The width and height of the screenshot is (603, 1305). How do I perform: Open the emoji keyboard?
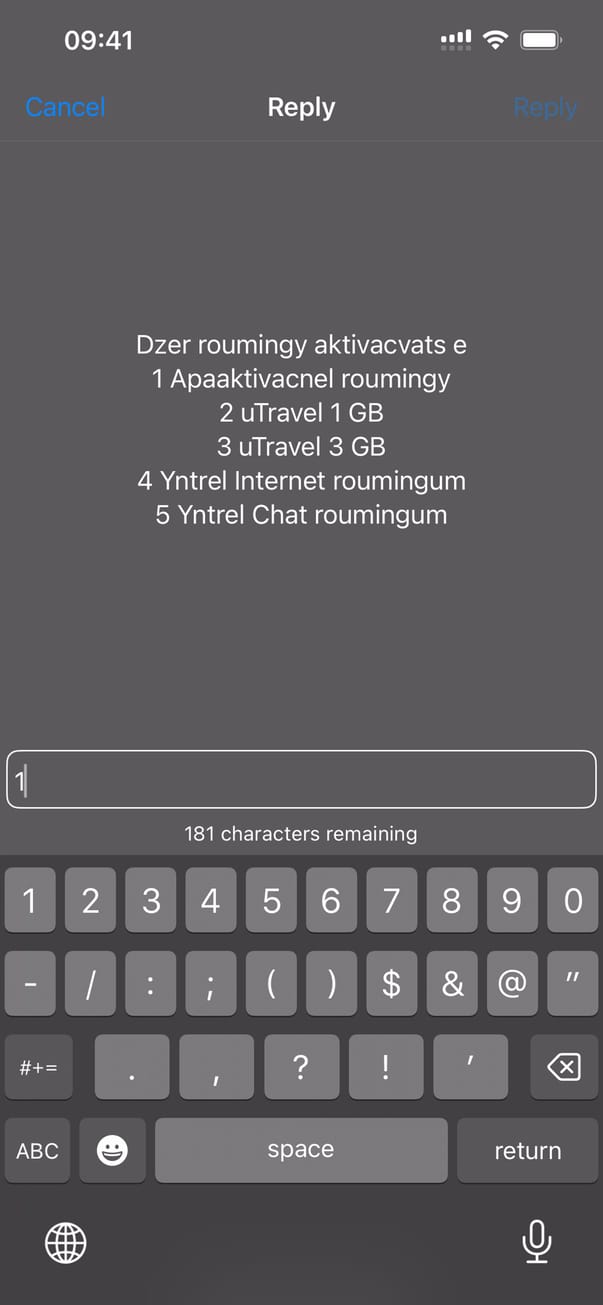[x=112, y=1150]
